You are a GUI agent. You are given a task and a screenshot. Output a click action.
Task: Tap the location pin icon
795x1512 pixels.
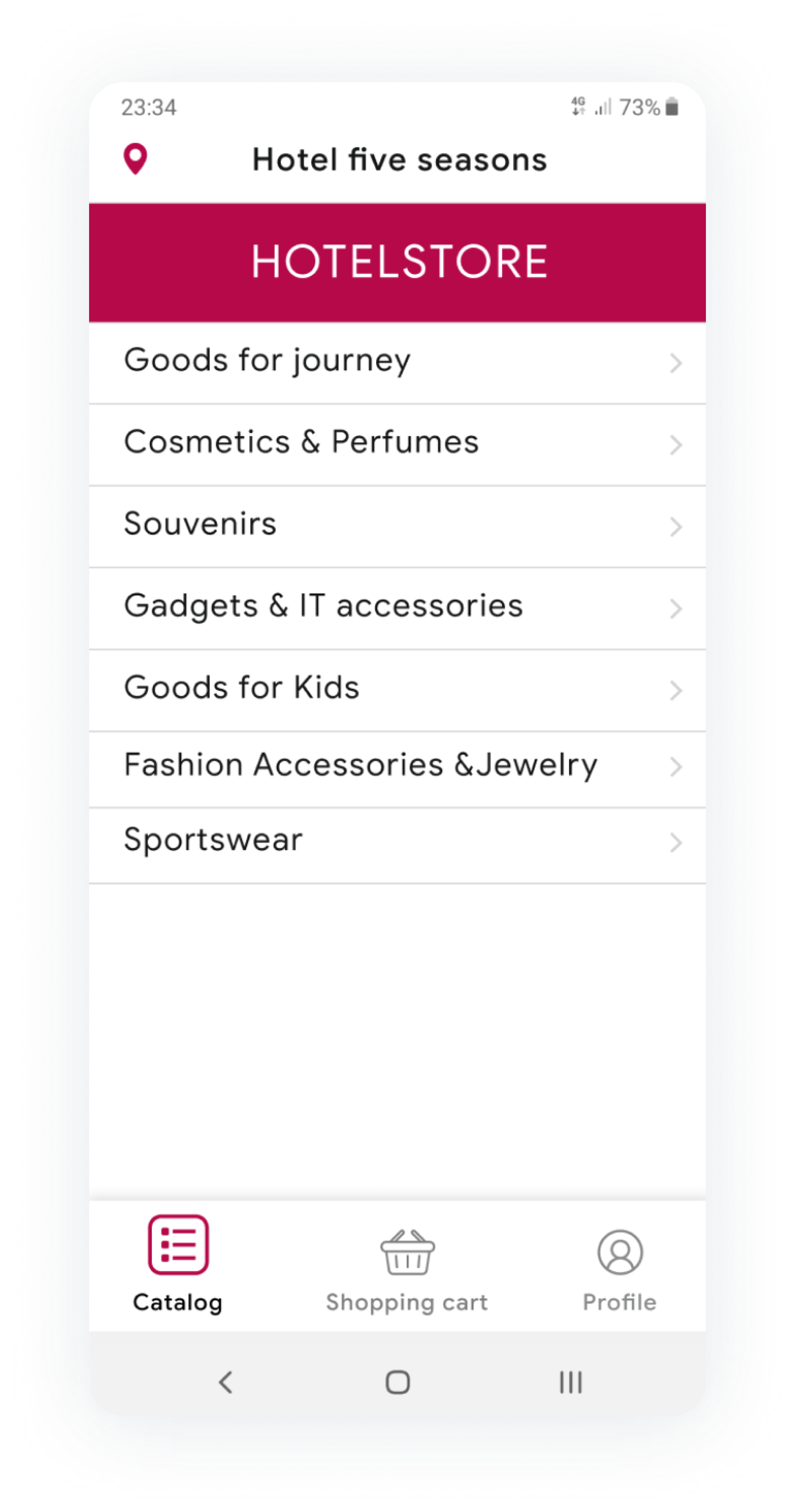[x=135, y=159]
